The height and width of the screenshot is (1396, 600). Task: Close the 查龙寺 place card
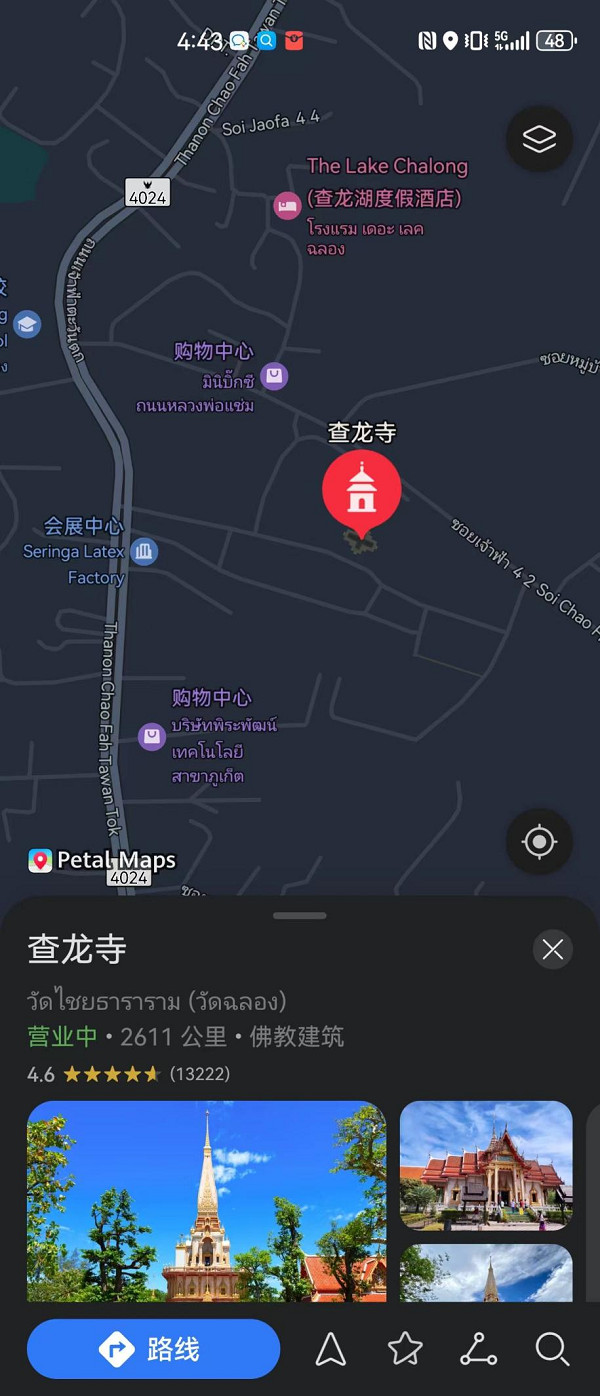point(553,950)
